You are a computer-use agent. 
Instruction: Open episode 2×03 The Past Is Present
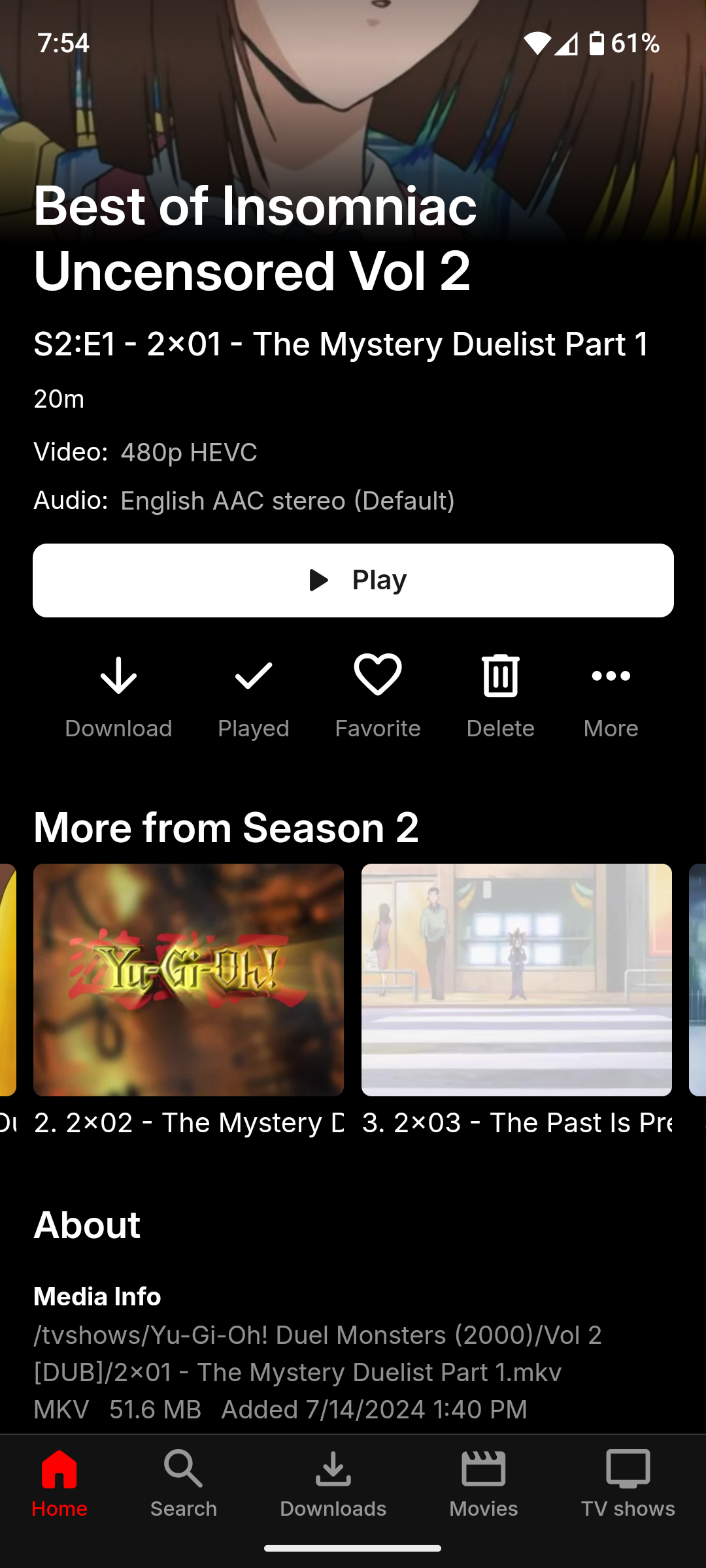point(516,979)
